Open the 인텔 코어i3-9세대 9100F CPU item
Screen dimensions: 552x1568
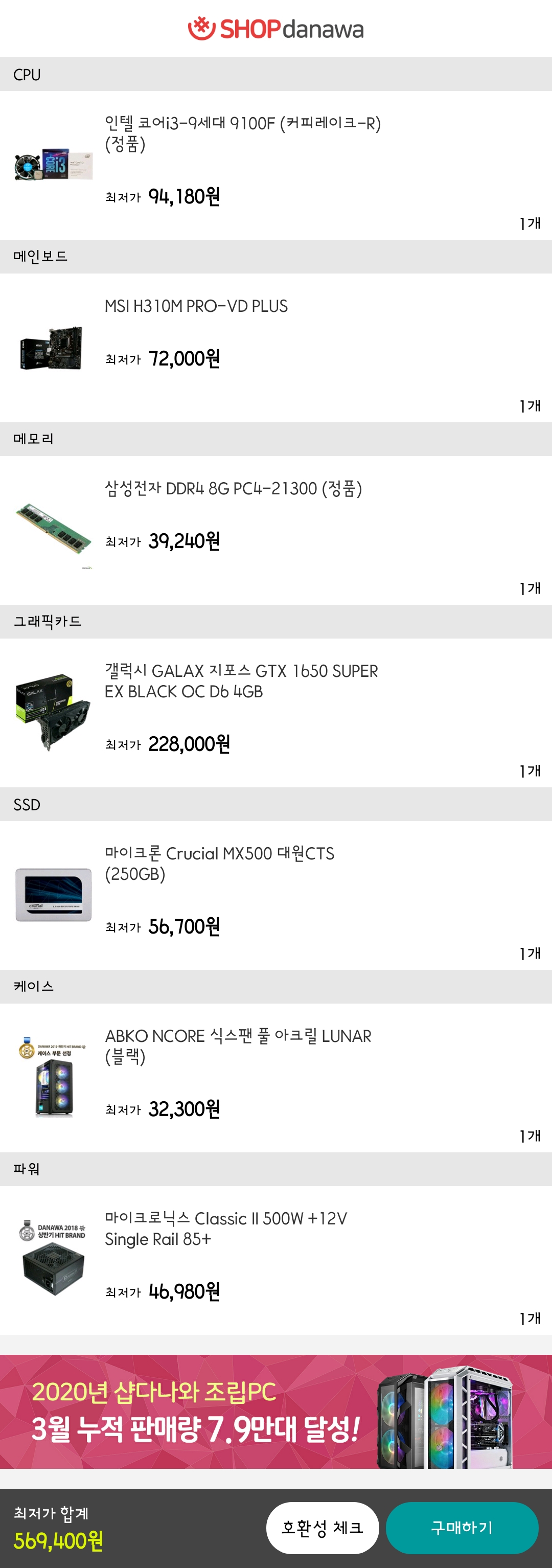[x=242, y=133]
